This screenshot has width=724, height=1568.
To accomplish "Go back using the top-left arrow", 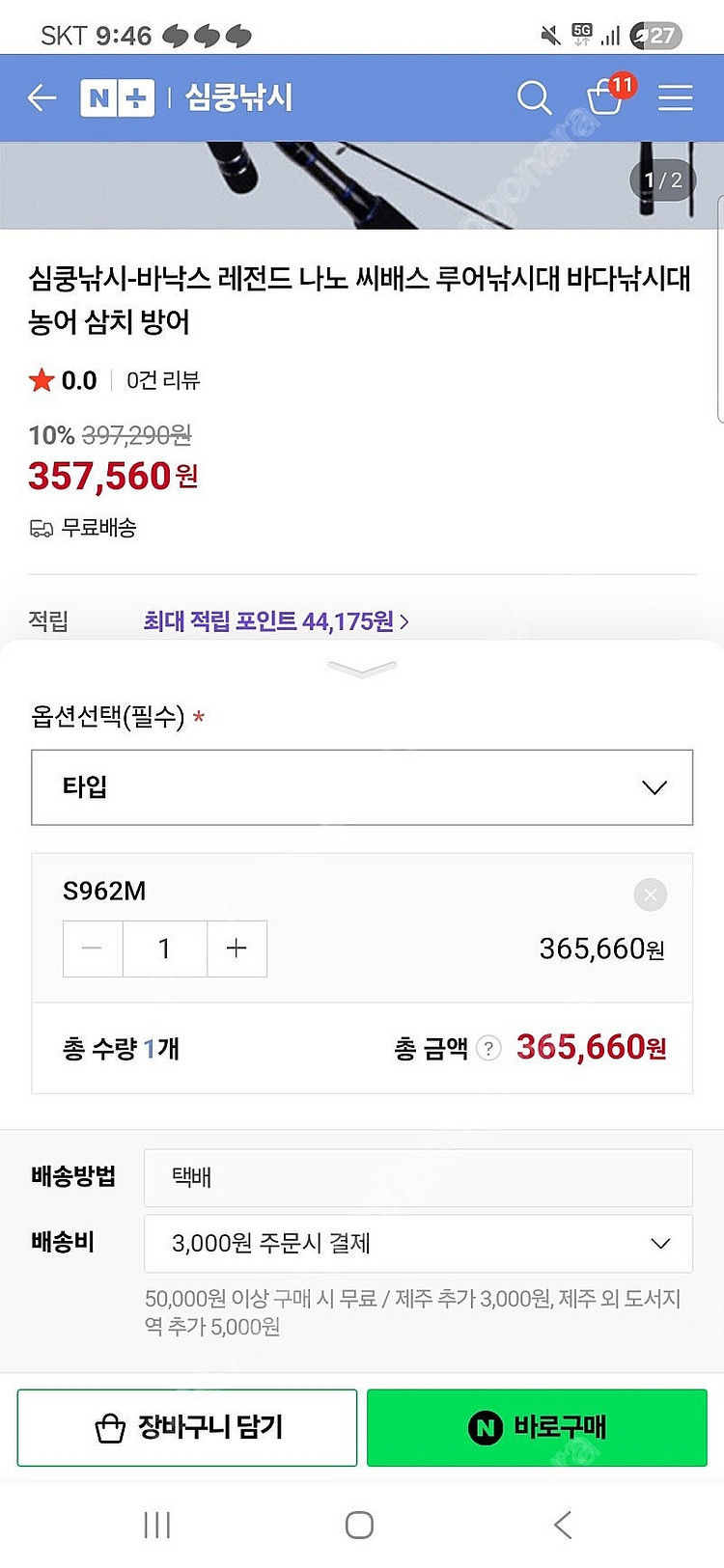I will [x=42, y=97].
